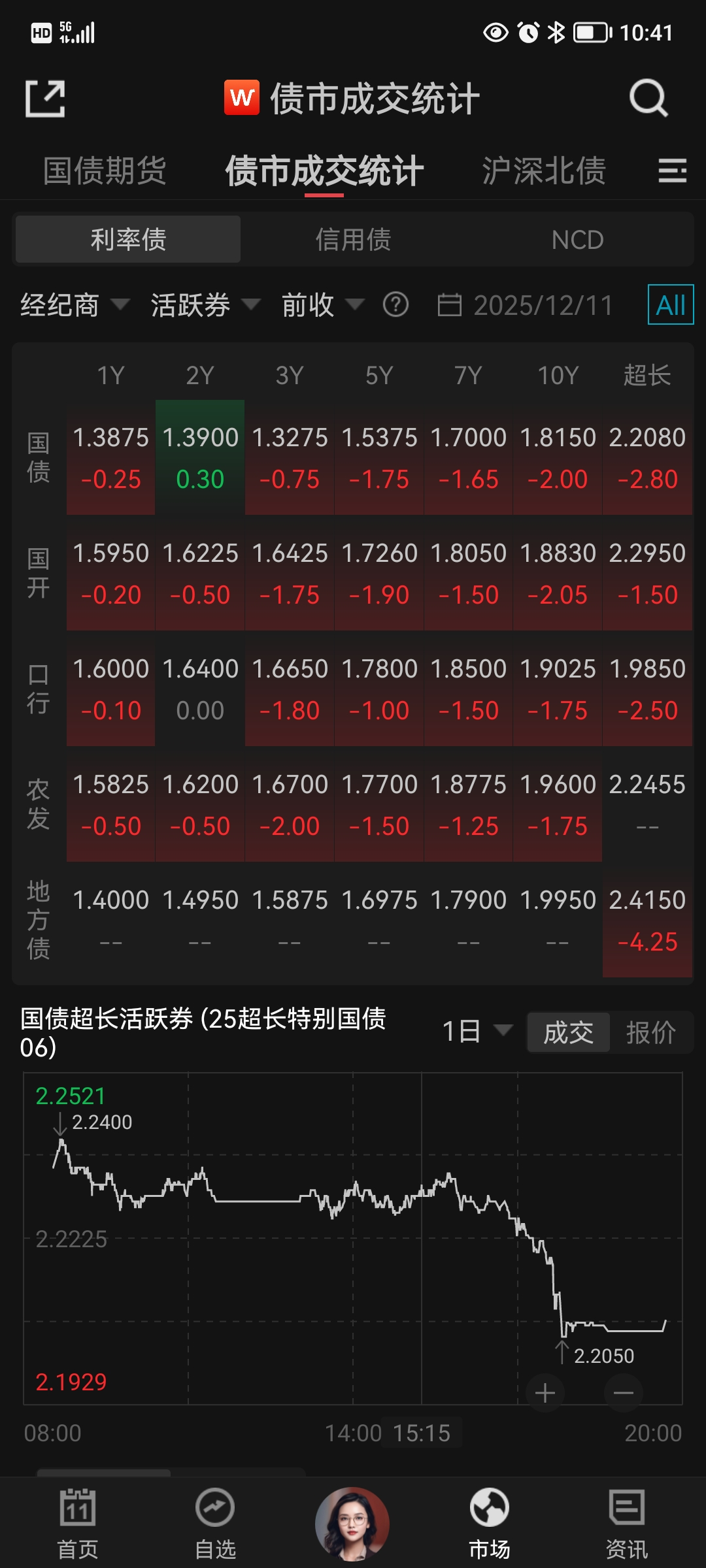The width and height of the screenshot is (706, 1568).
Task: Switch chart to 报价 view
Action: pos(650,1033)
